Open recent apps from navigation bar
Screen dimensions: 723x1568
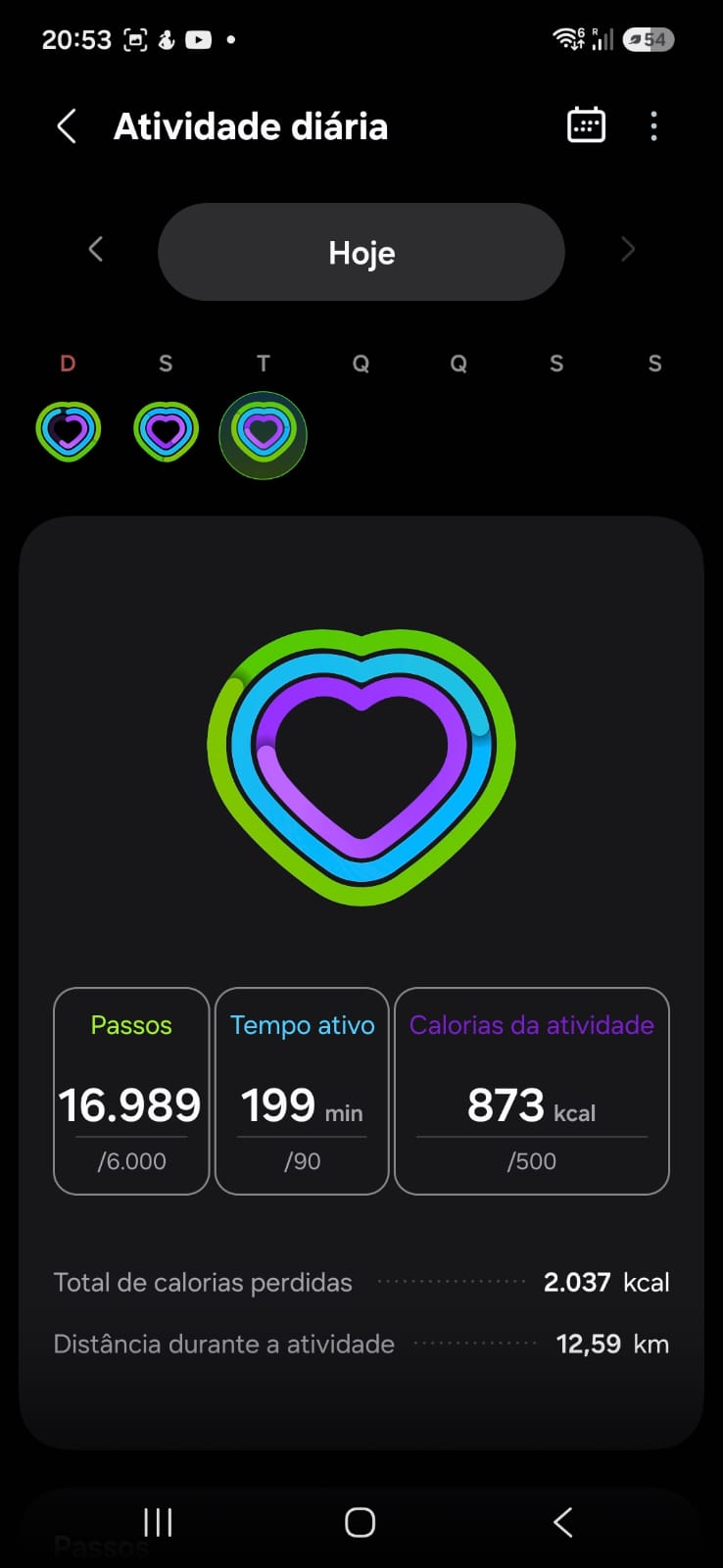(x=158, y=1522)
